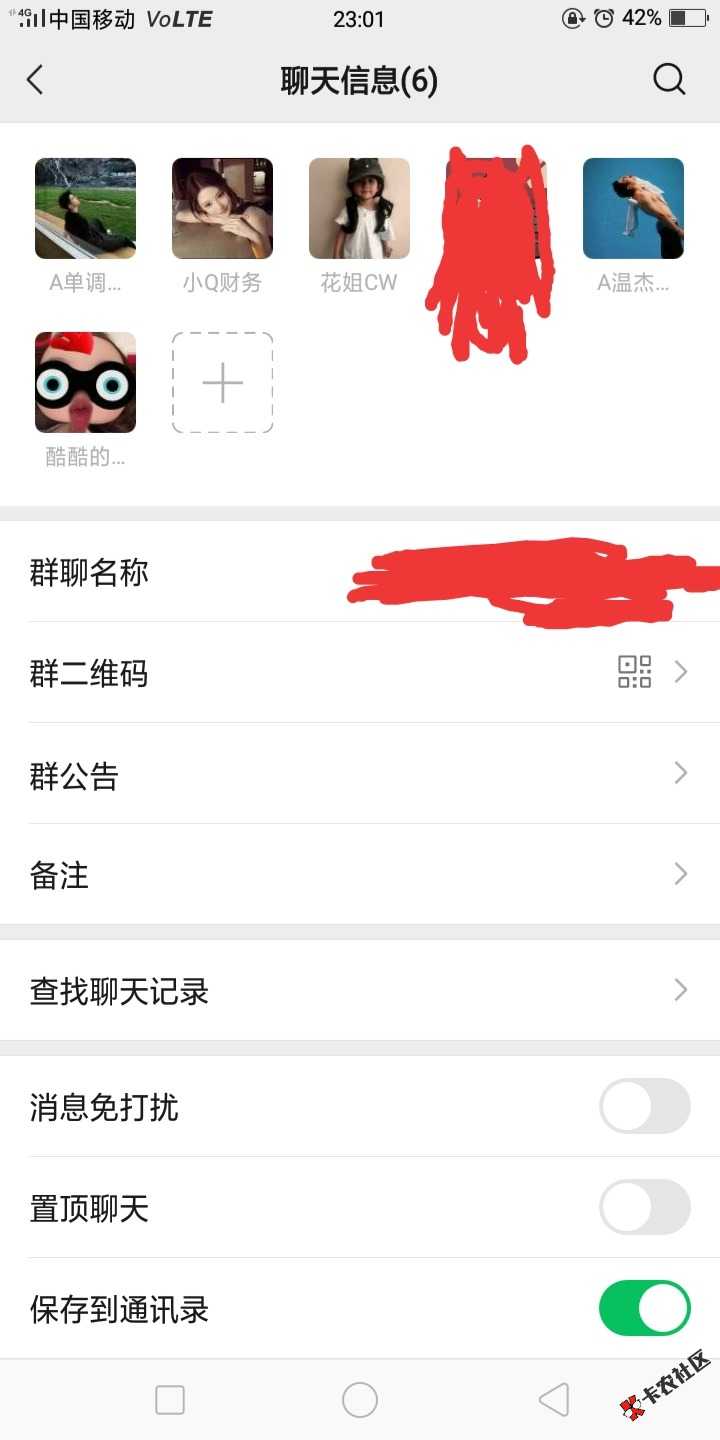This screenshot has width=720, height=1440.
Task: Open recent apps with the square button
Action: tap(170, 1400)
